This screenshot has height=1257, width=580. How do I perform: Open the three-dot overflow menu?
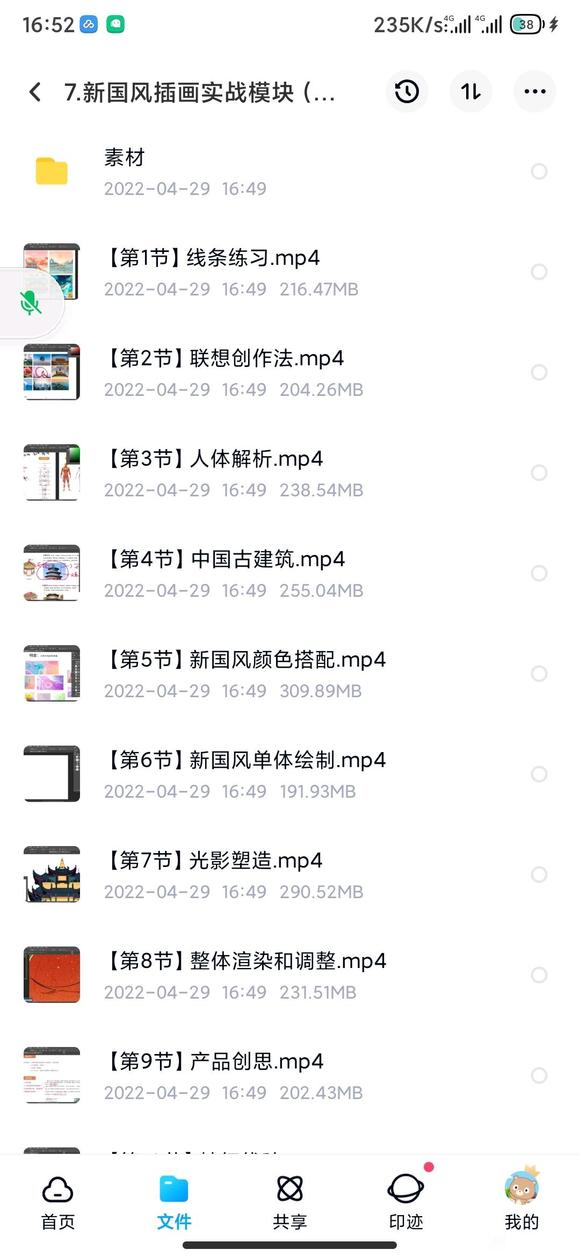535,92
